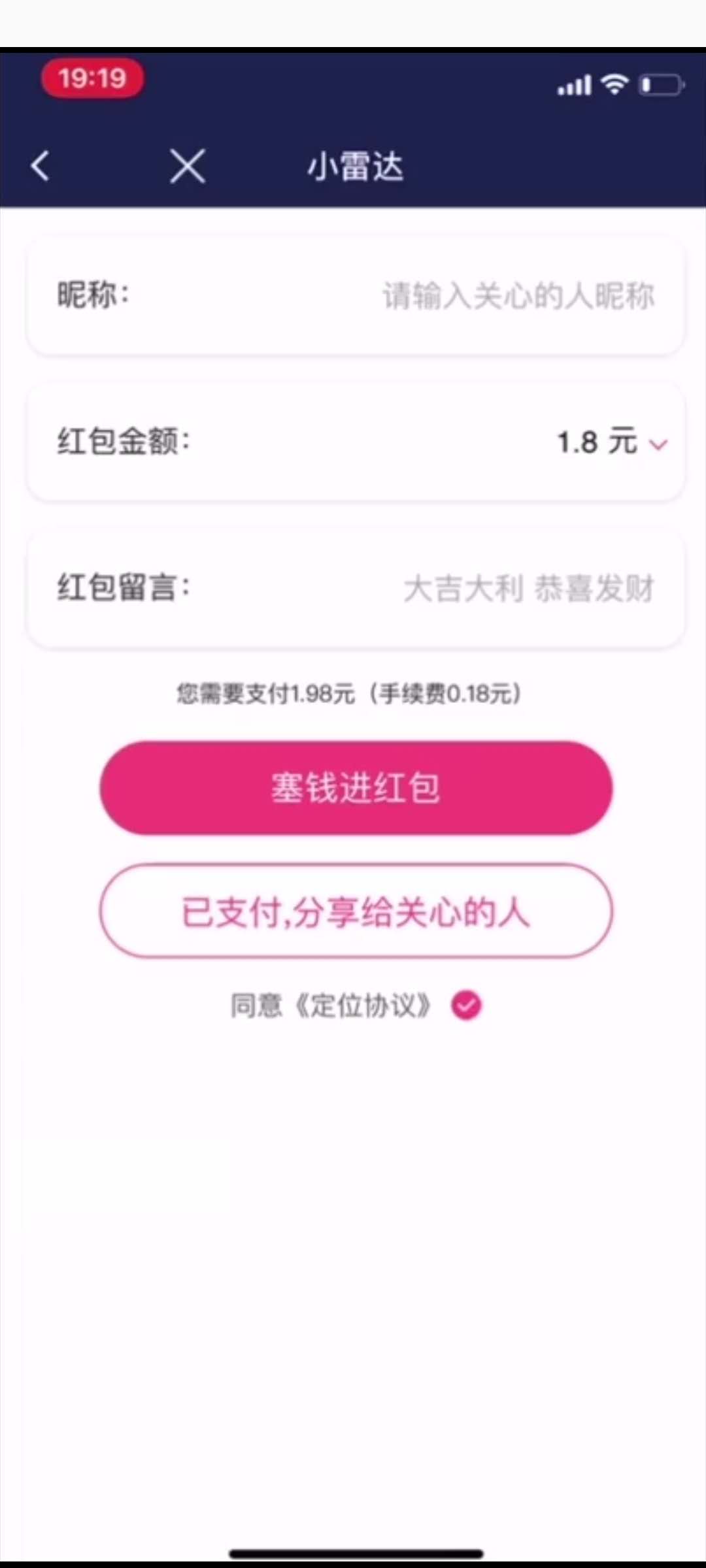This screenshot has width=706, height=1568.
Task: Tap the 塞钱进红包 button
Action: 356,788
